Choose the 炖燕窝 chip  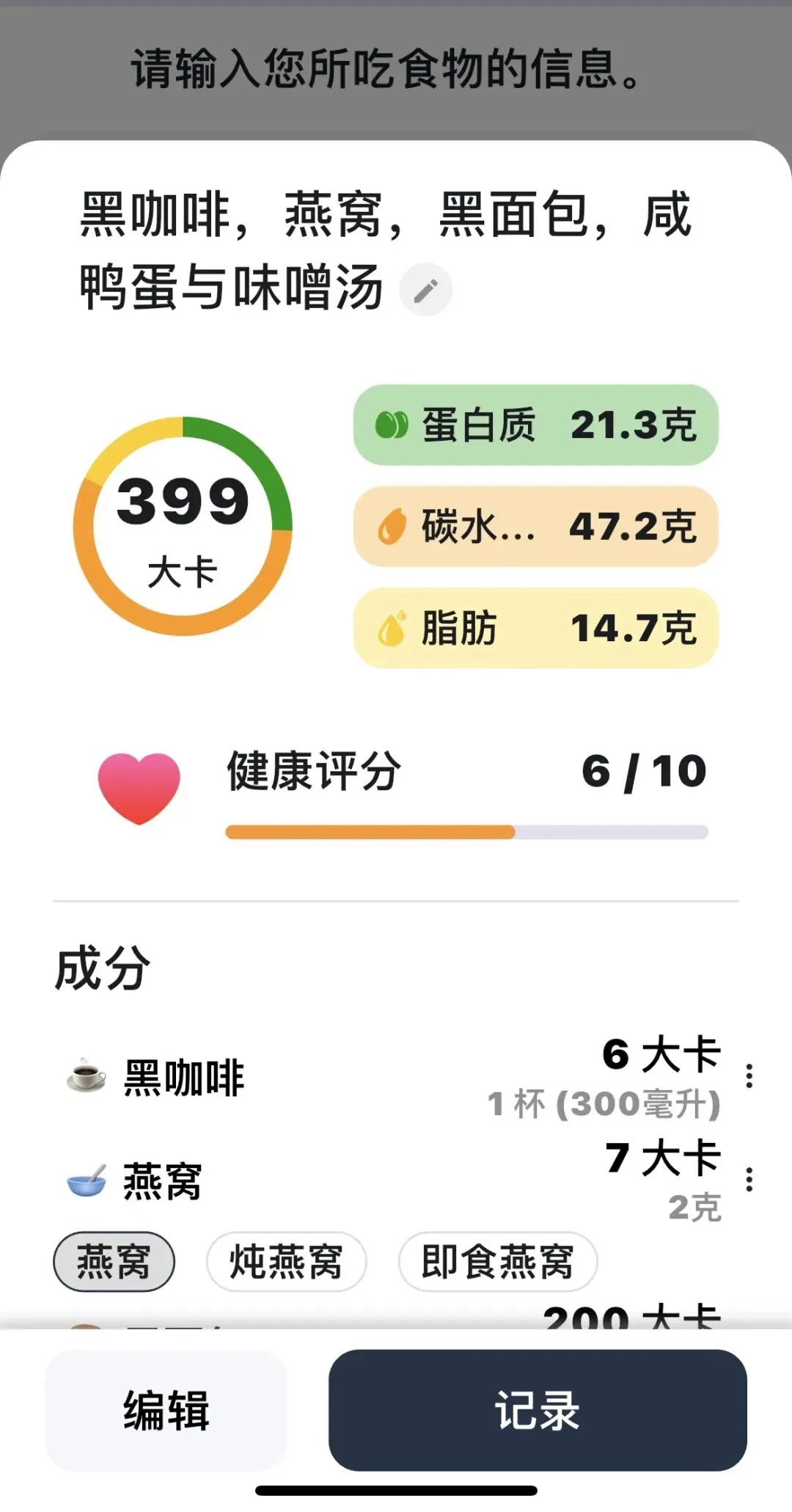[286, 1262]
